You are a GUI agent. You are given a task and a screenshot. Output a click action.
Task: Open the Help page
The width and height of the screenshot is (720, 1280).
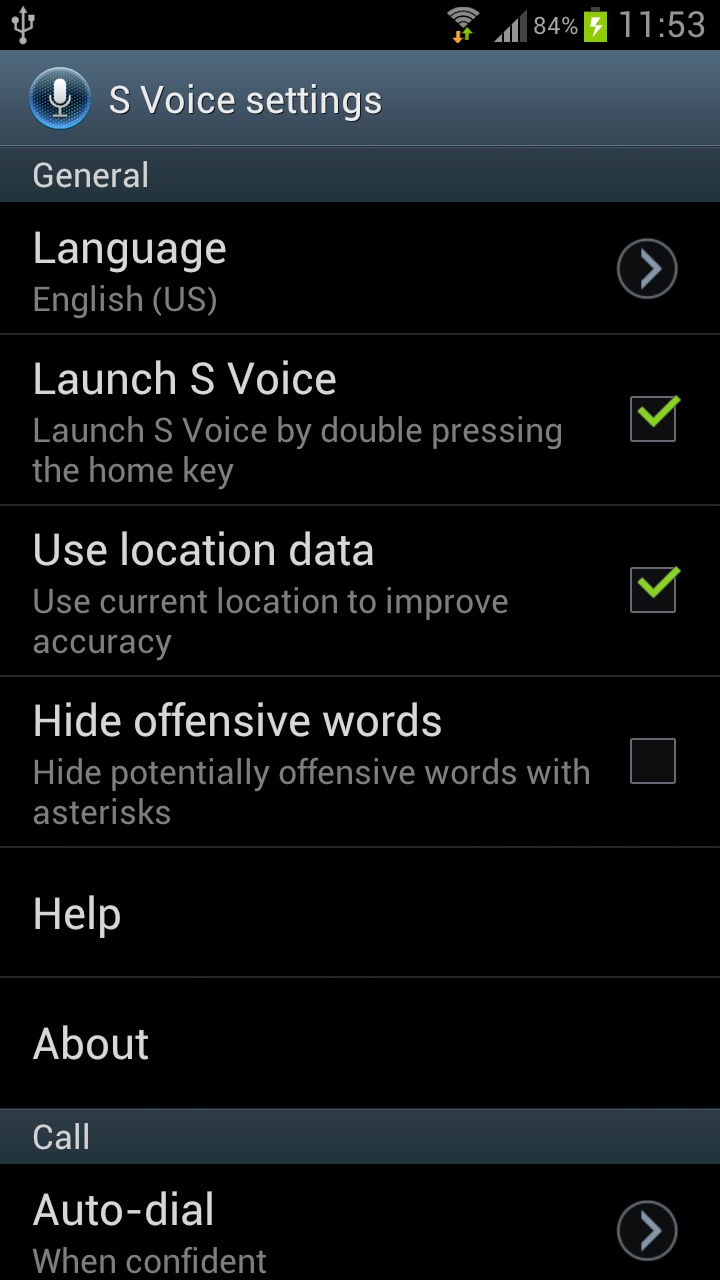coord(360,913)
